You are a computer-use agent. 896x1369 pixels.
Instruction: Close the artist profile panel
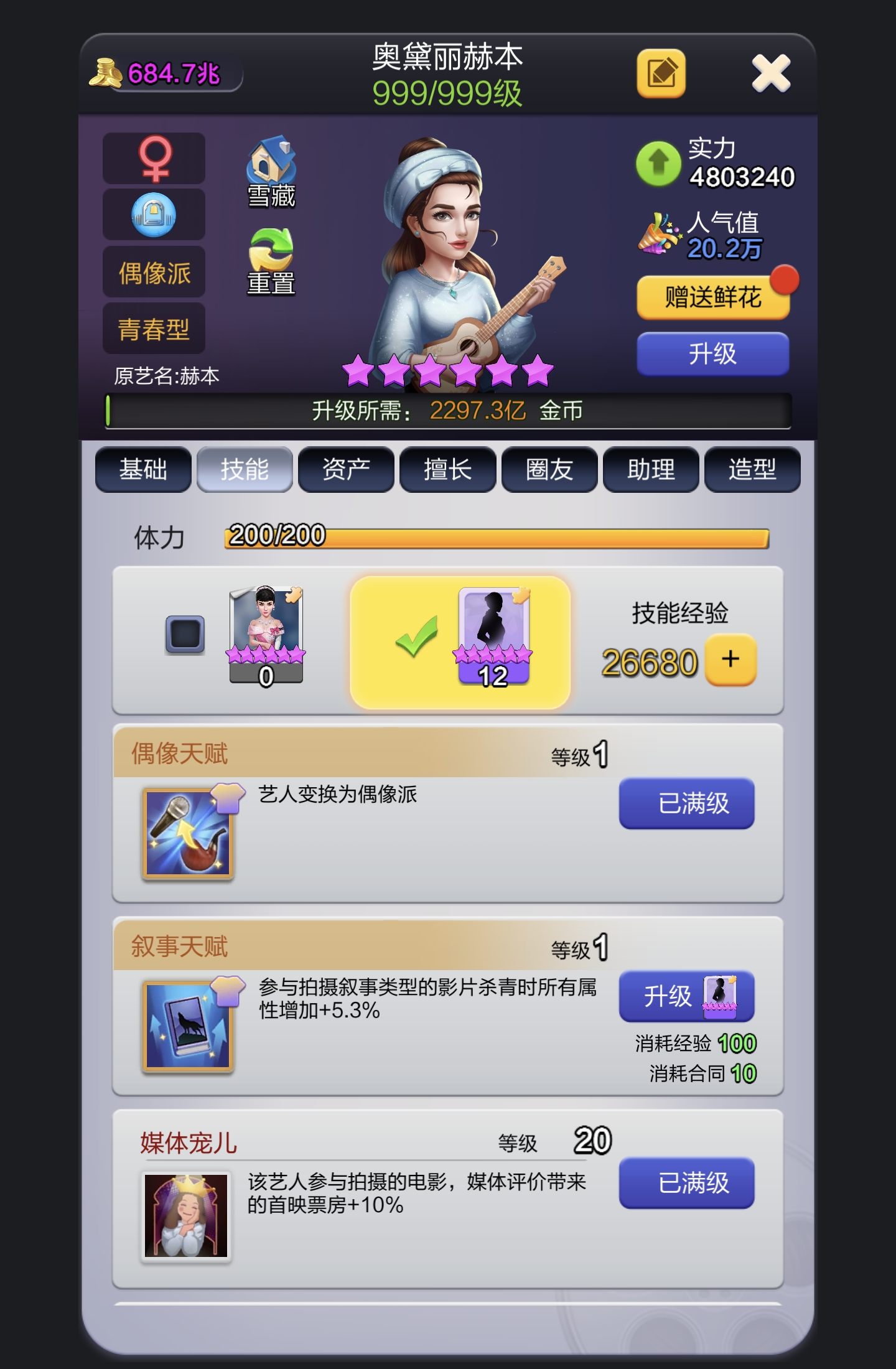pos(770,73)
